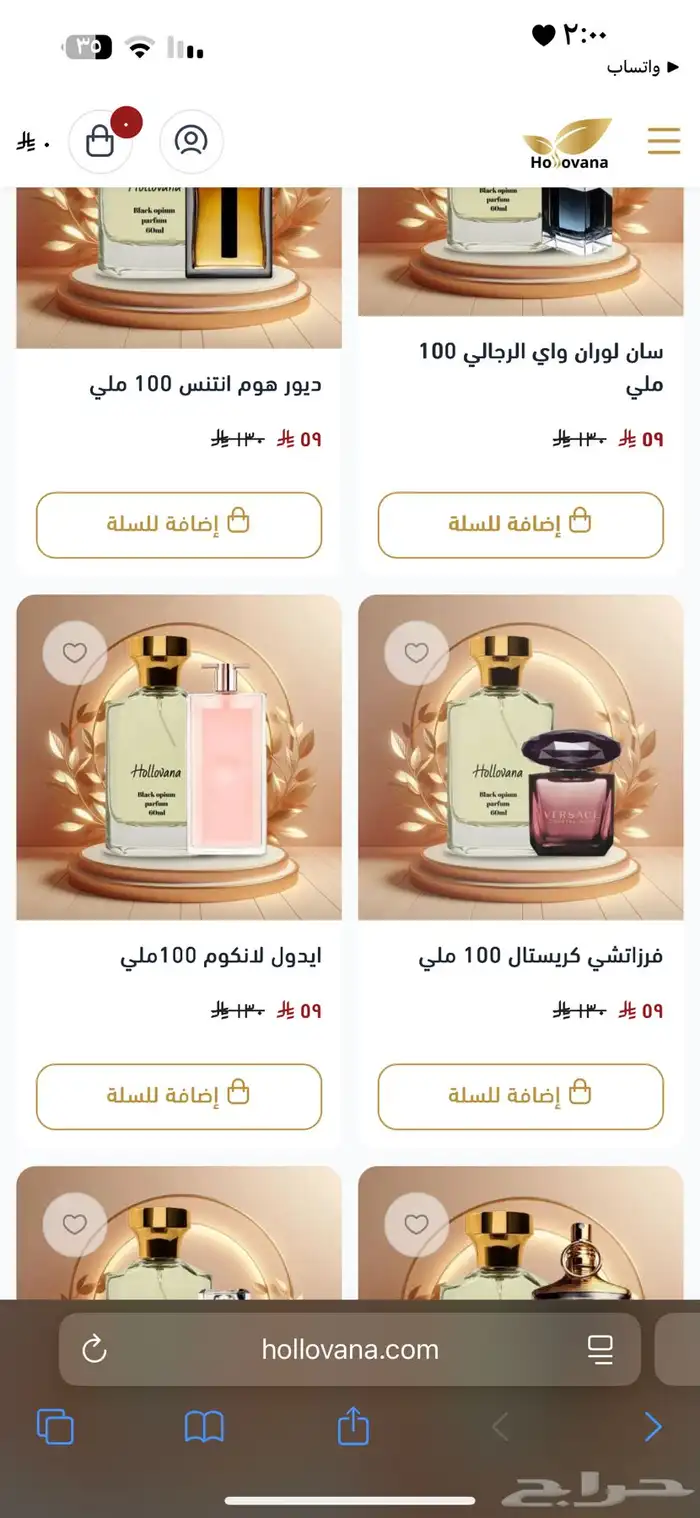
Task: Favorite the فرزاتشي كريستال perfume
Action: pos(416,653)
